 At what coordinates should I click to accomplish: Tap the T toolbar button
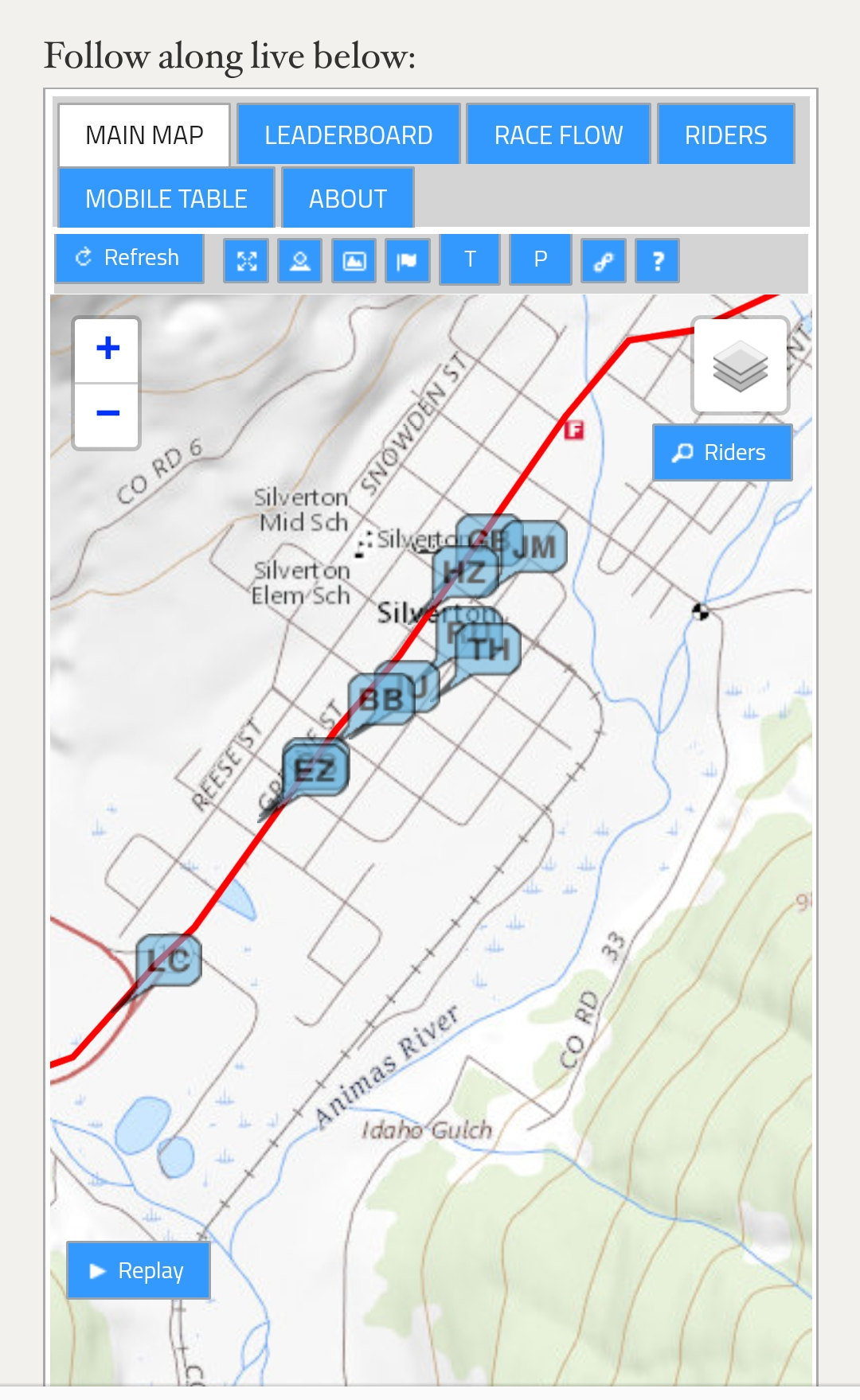(x=470, y=259)
